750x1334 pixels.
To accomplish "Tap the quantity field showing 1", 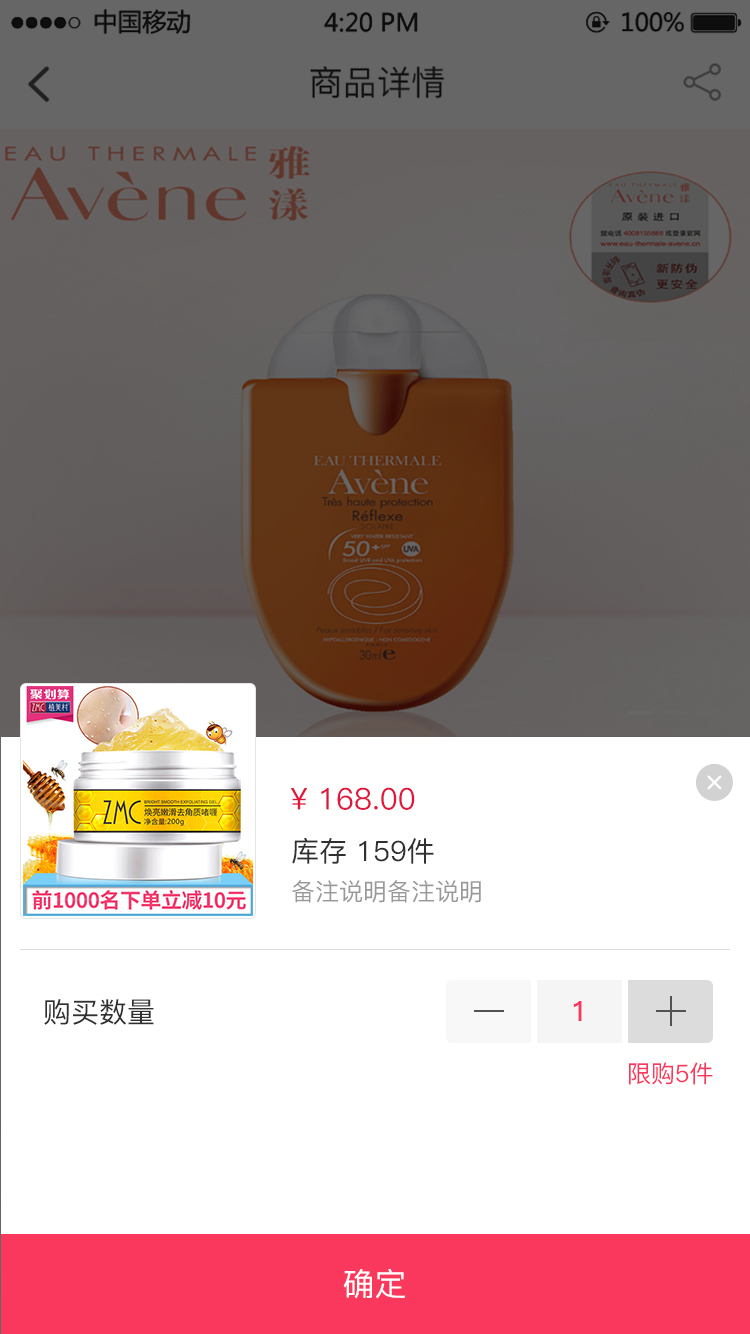I will (579, 1011).
